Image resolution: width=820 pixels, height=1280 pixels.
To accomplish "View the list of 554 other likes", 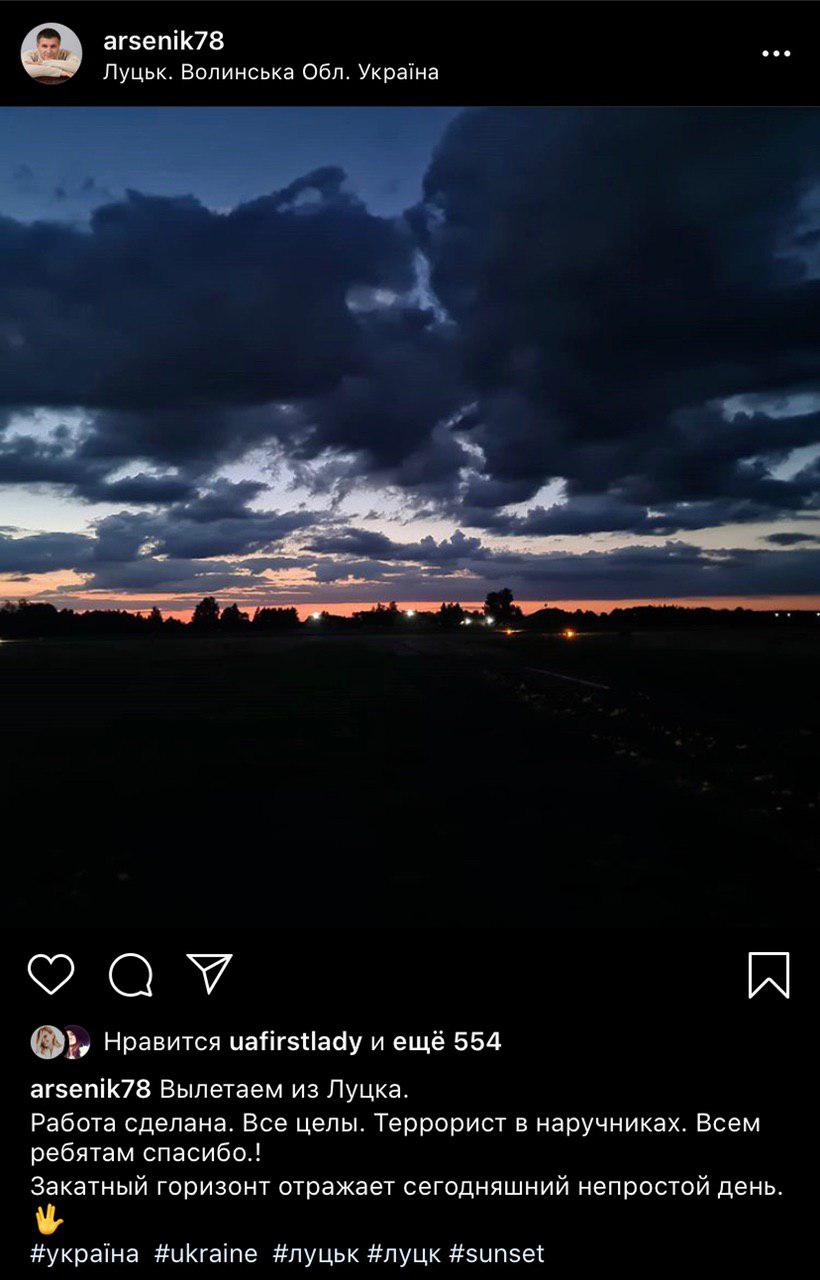I will pyautogui.click(x=446, y=1042).
